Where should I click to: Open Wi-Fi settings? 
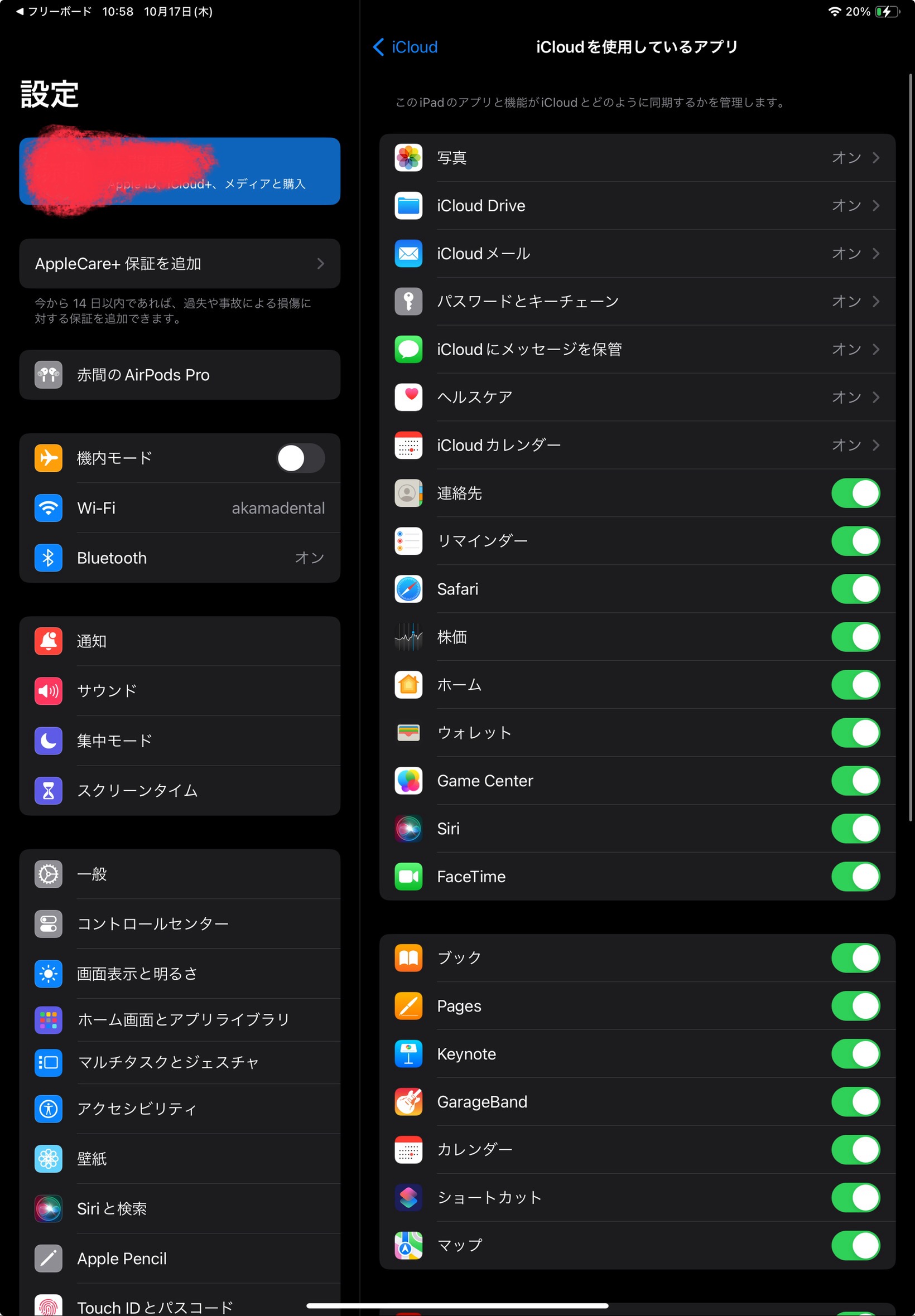pyautogui.click(x=180, y=508)
